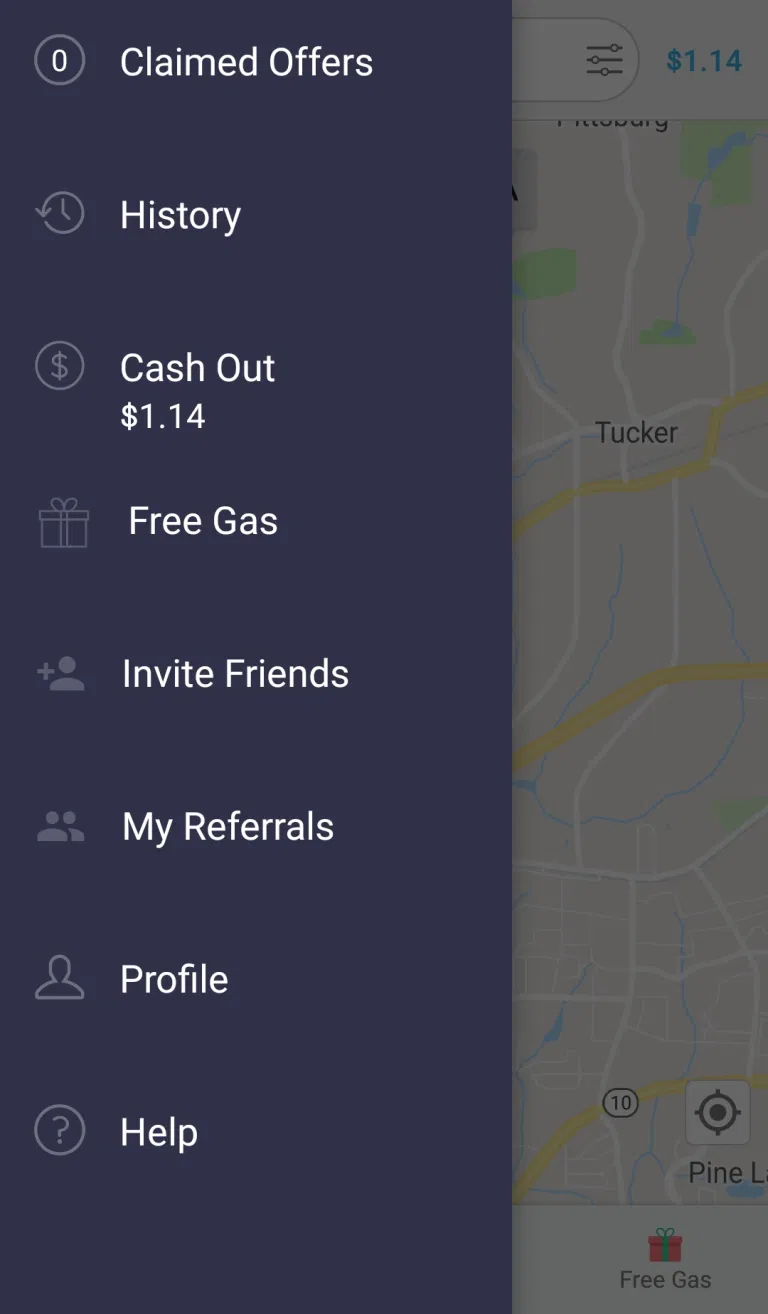Tap the filter sliders icon
The image size is (768, 1314).
coord(604,61)
